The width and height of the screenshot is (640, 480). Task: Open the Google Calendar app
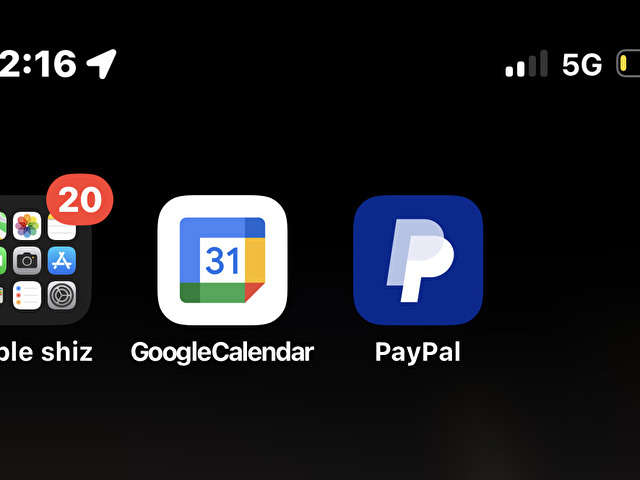[x=223, y=260]
